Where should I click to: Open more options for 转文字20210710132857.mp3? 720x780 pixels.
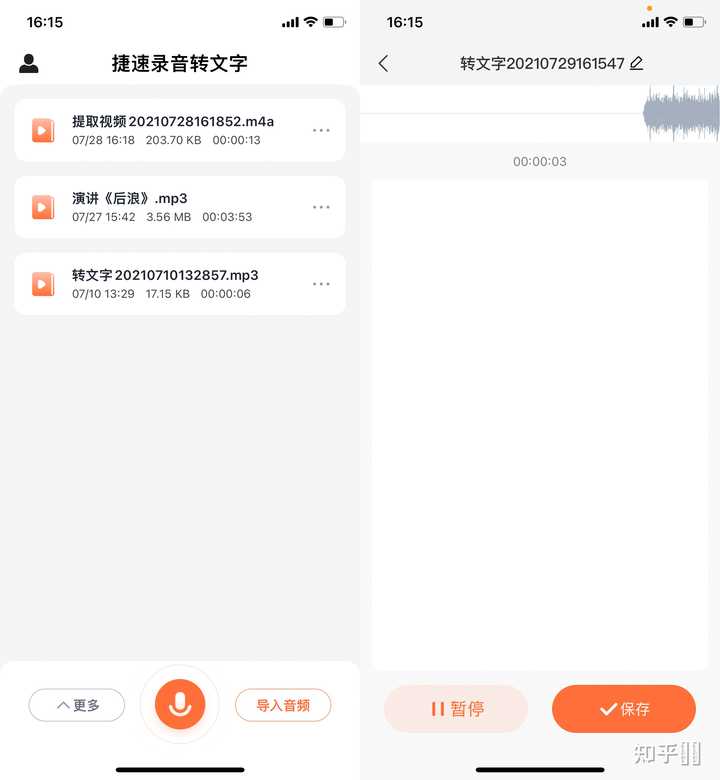point(321,284)
